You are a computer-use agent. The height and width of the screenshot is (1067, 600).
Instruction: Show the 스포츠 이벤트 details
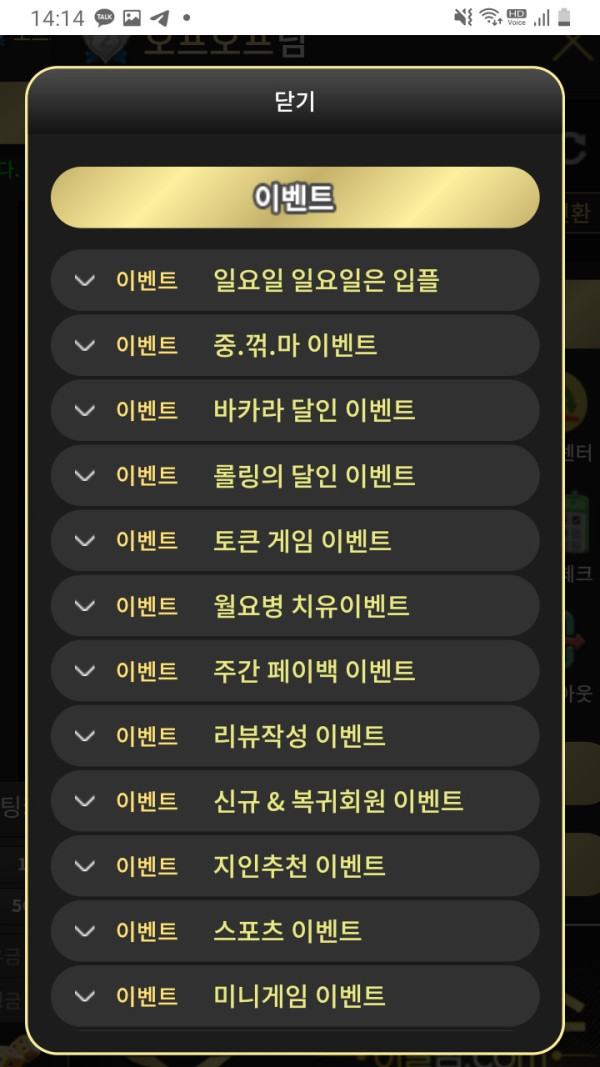click(294, 931)
